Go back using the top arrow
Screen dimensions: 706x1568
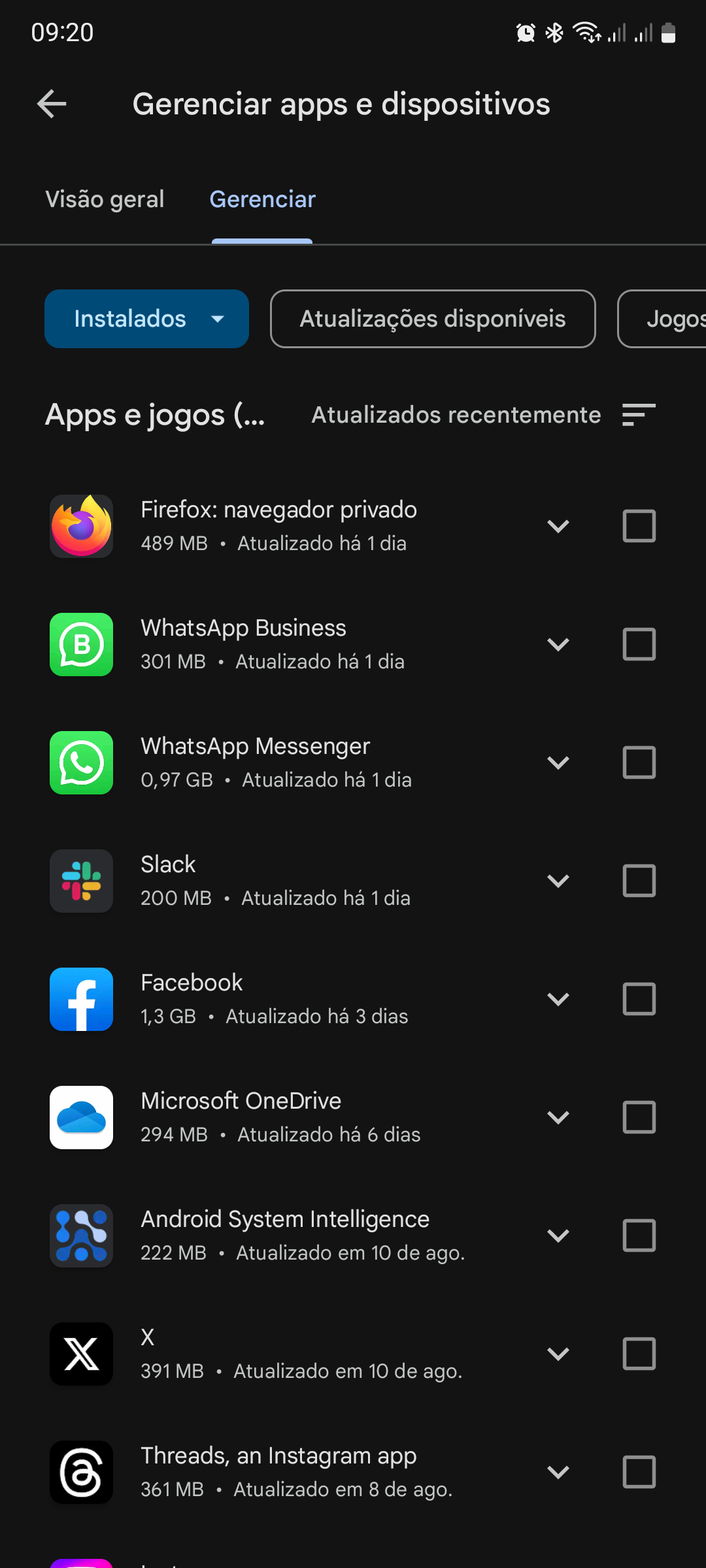pyautogui.click(x=52, y=104)
